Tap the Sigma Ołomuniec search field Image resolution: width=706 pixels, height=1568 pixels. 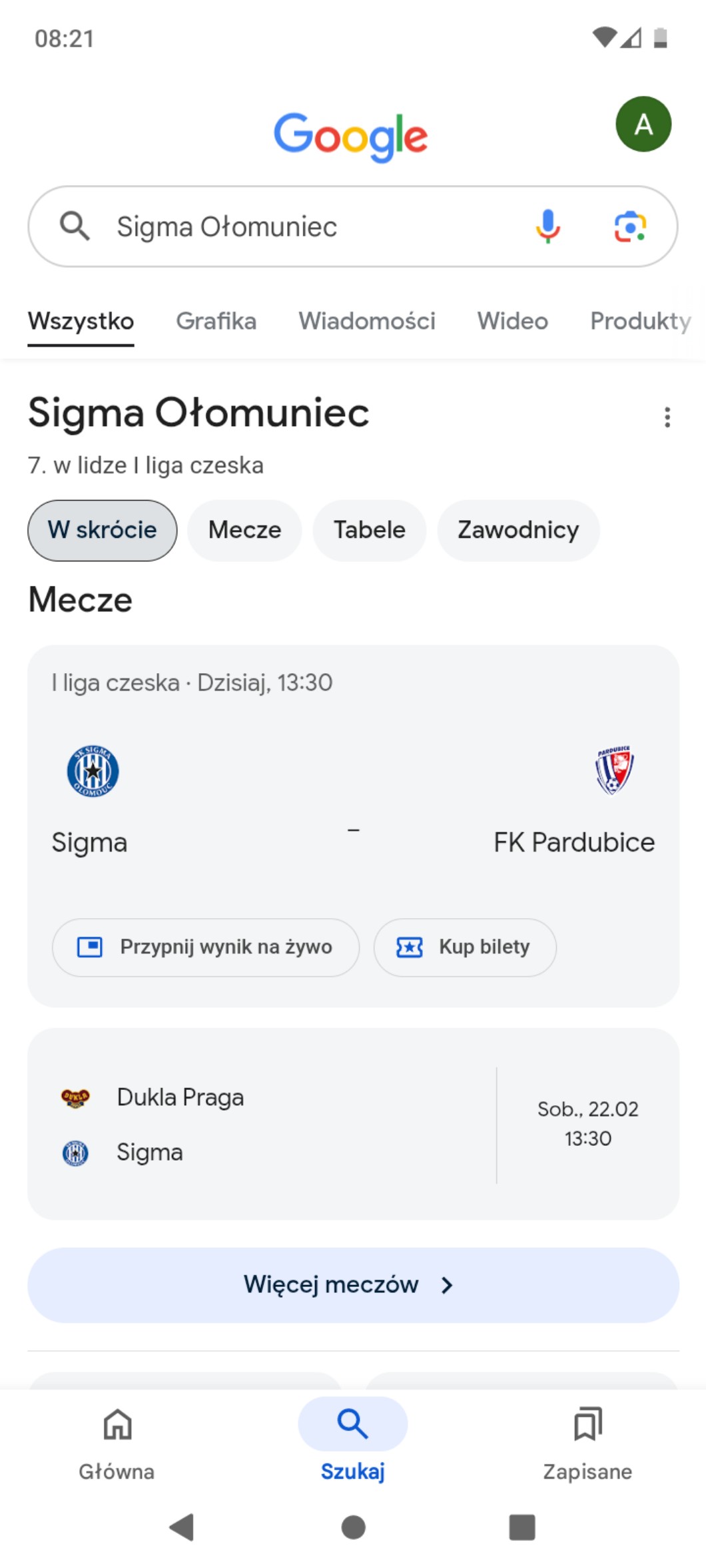(x=300, y=226)
